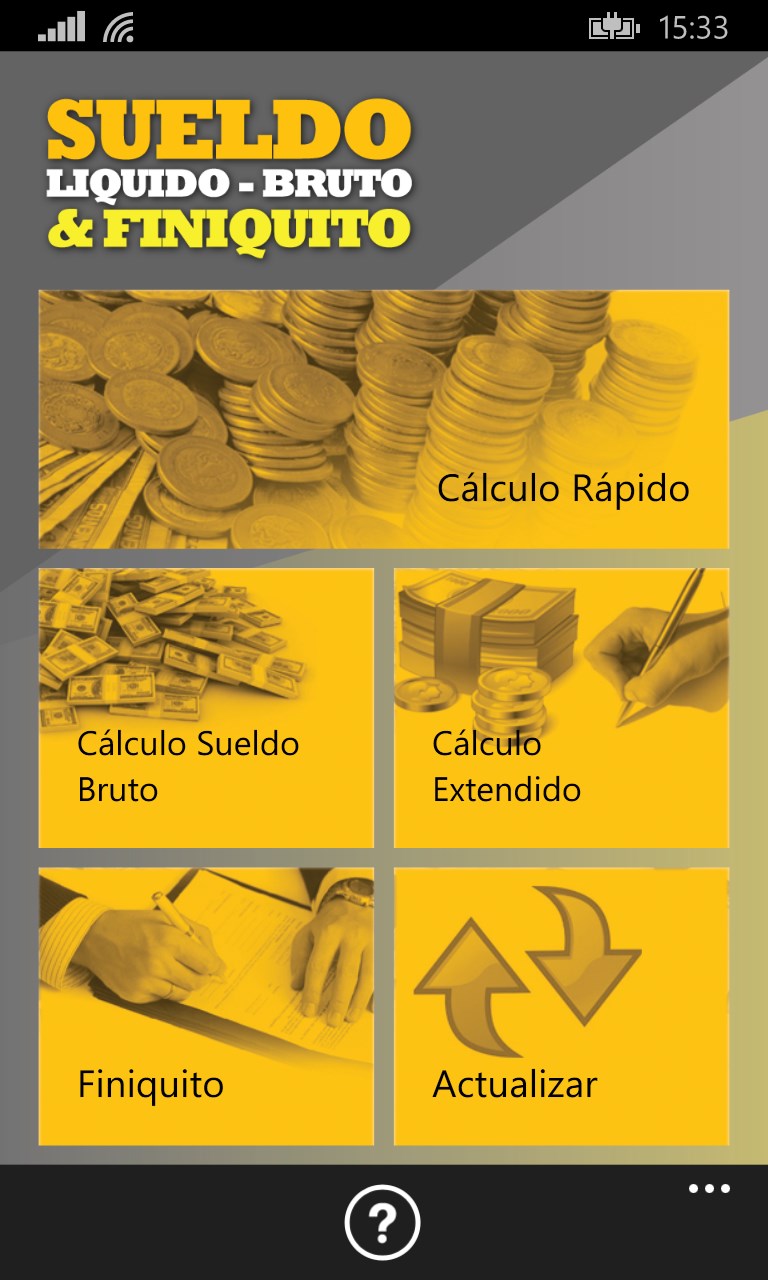Select the Cálculo Extendido tile
Image resolution: width=768 pixels, height=1280 pixels.
click(561, 708)
